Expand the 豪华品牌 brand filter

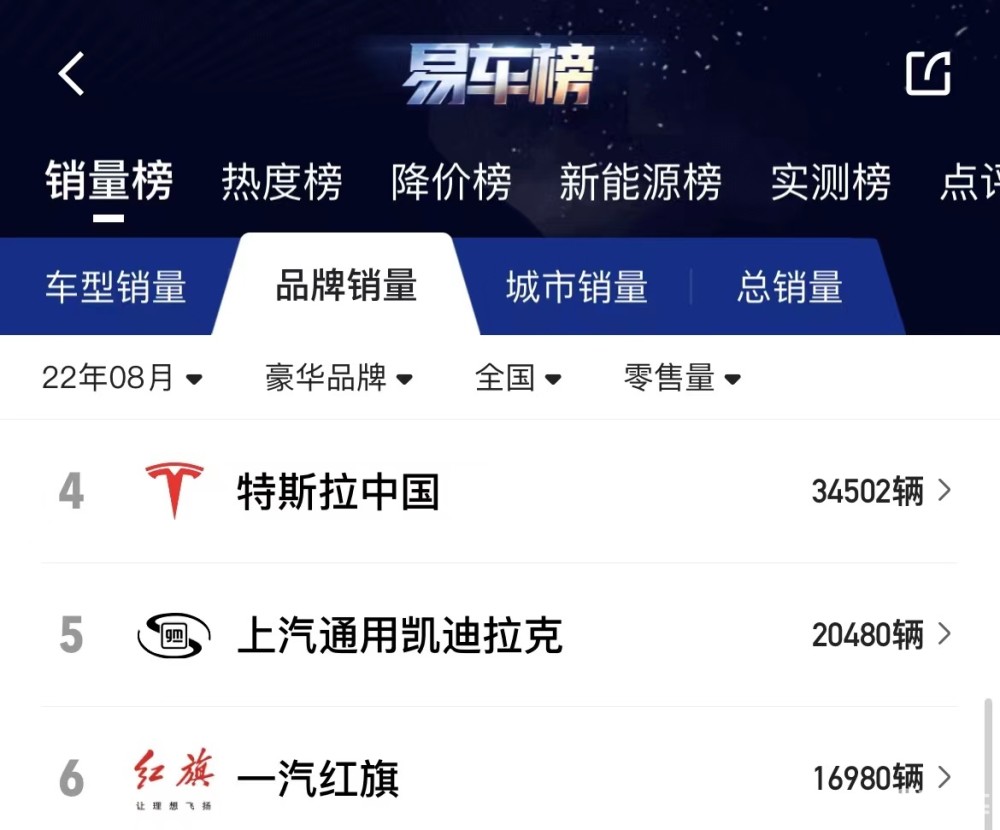point(339,378)
